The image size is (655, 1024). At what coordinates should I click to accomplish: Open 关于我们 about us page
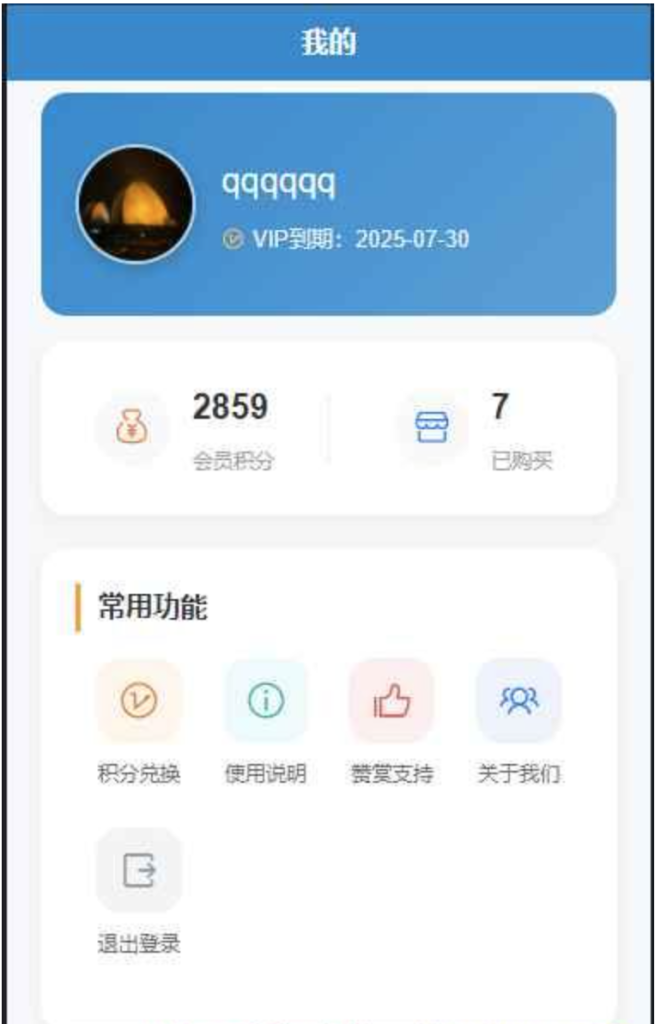(518, 702)
